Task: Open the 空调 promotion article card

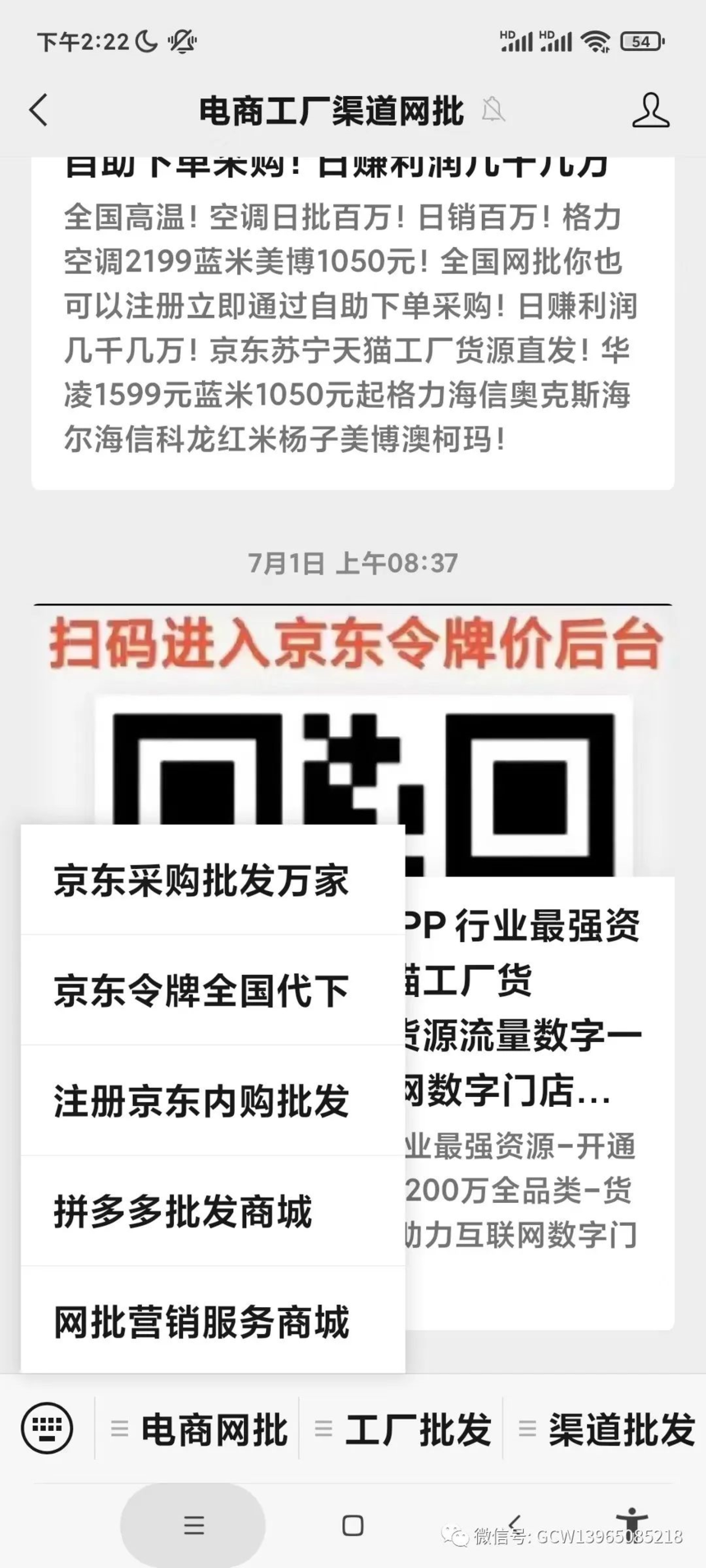Action: coord(353,328)
